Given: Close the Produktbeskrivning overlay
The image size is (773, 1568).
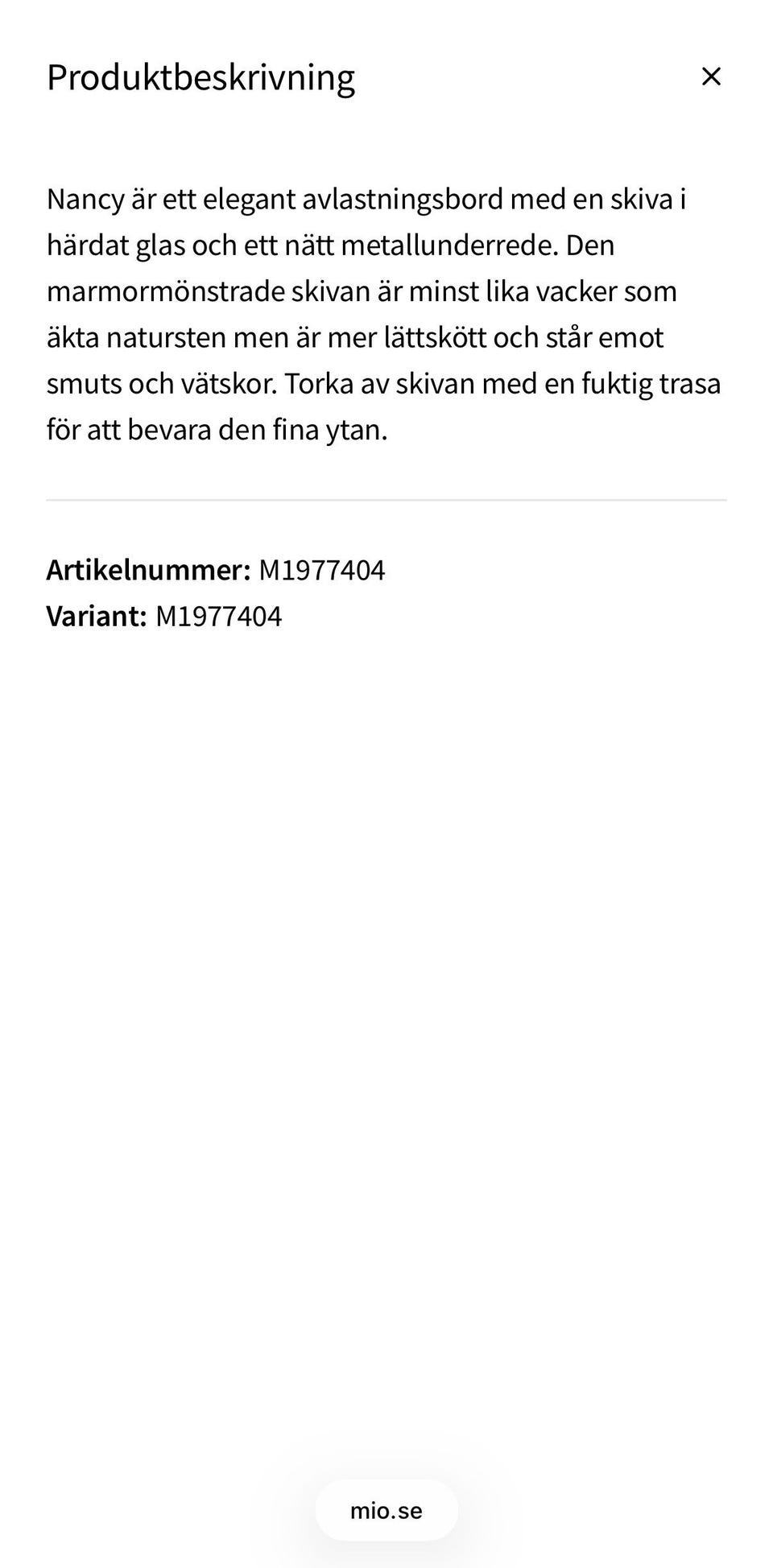Looking at the screenshot, I should tap(712, 76).
